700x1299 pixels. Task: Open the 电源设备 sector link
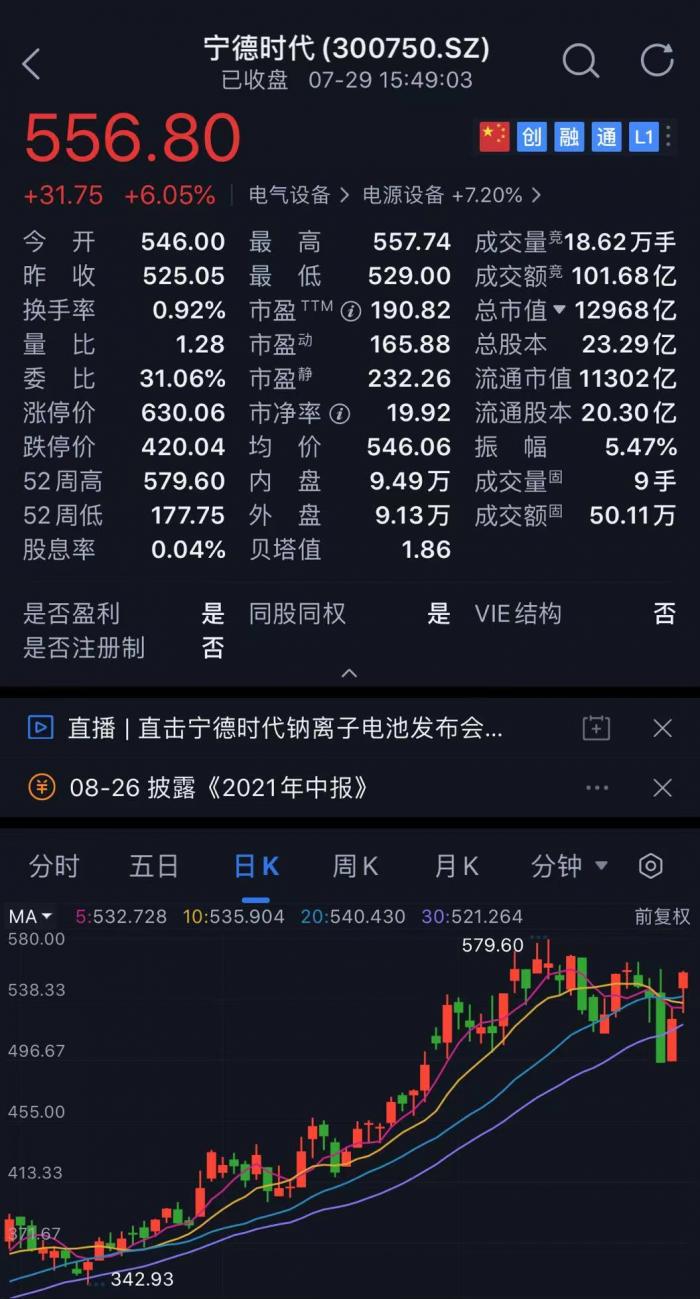pyautogui.click(x=450, y=195)
